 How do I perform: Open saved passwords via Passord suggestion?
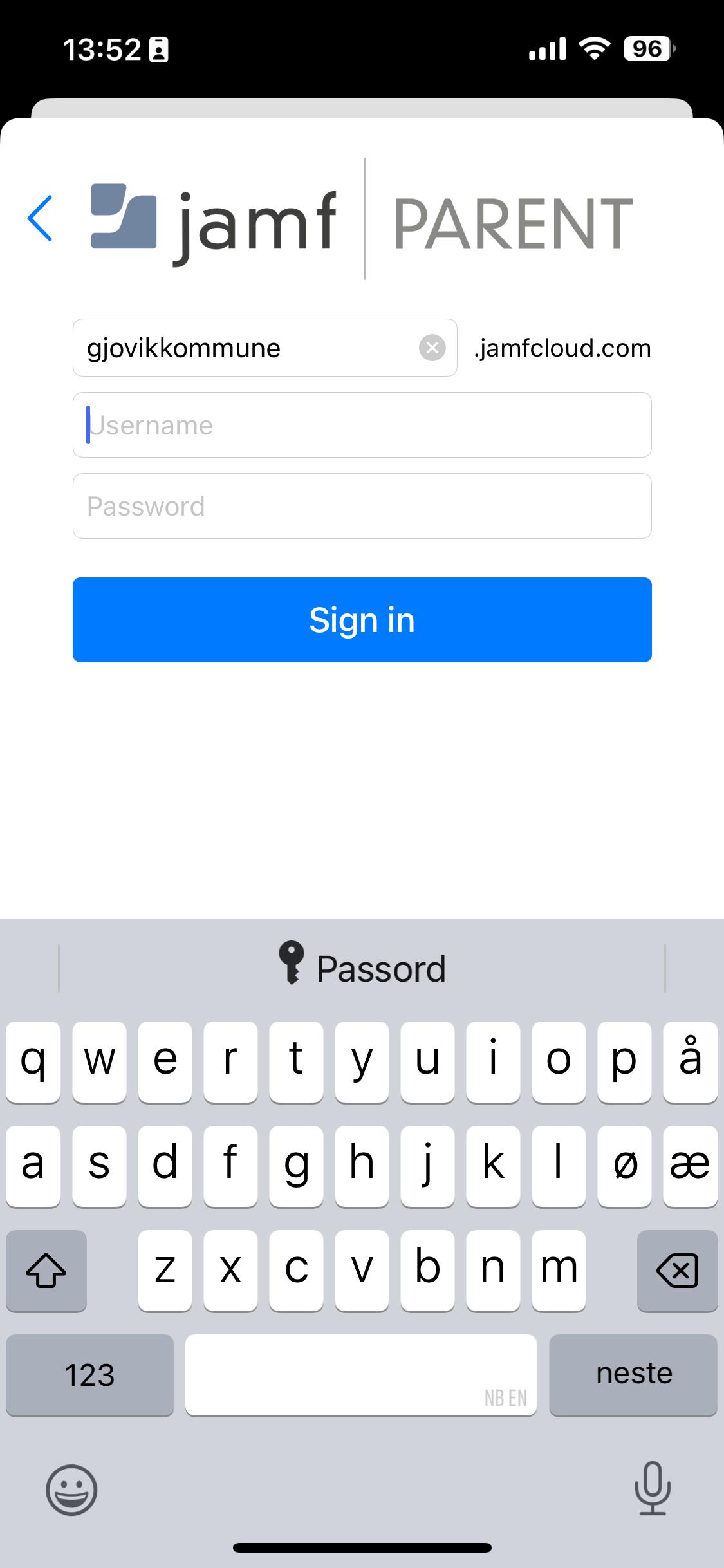[x=362, y=968]
